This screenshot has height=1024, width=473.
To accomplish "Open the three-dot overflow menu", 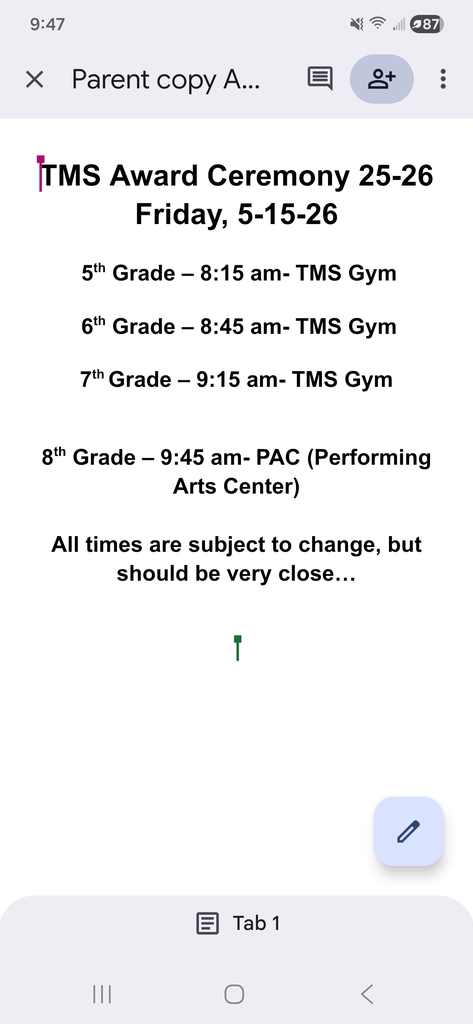I will (443, 79).
